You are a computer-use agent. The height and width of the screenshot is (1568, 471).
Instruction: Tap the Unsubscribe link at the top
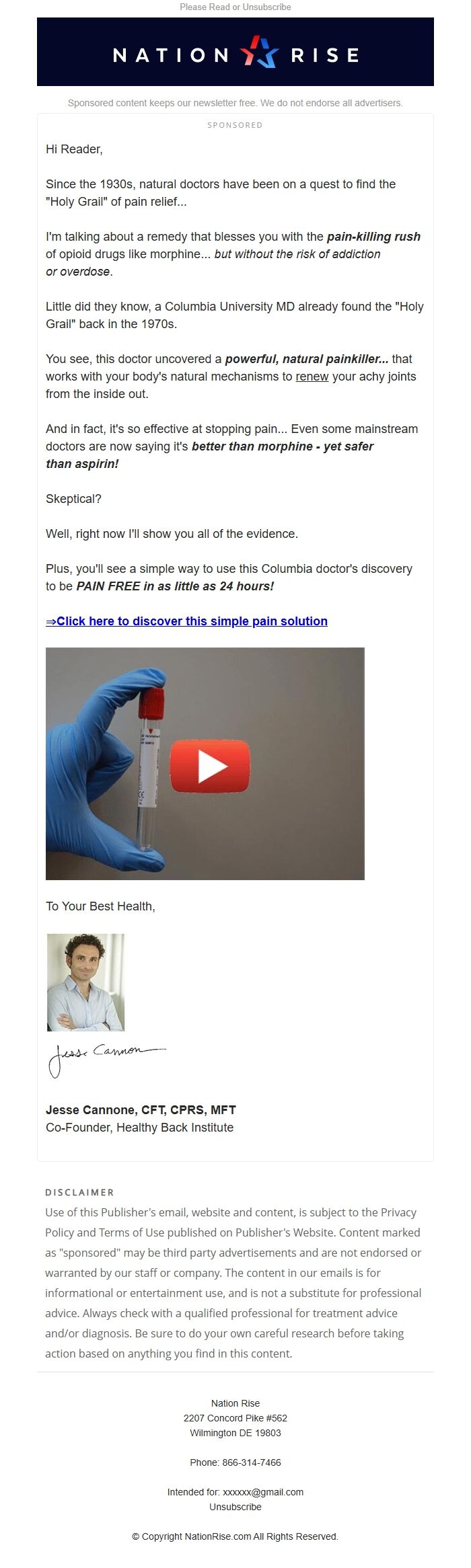click(x=266, y=7)
